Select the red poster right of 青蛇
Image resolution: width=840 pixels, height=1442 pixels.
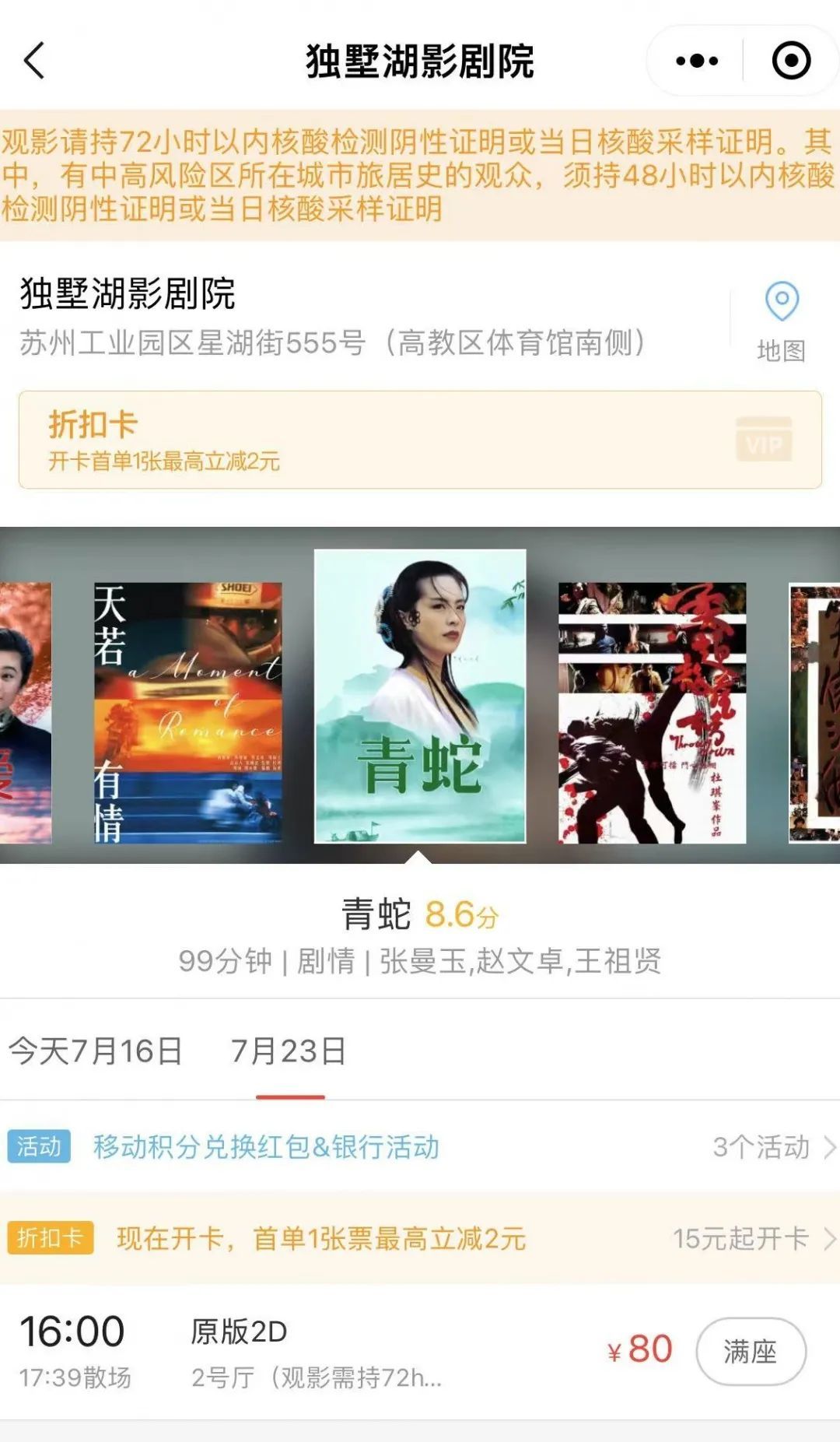pos(652,712)
